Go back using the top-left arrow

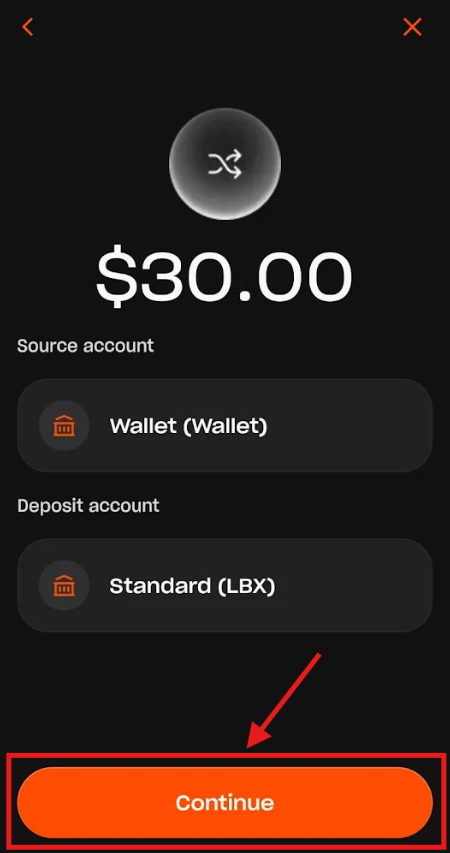[x=28, y=27]
